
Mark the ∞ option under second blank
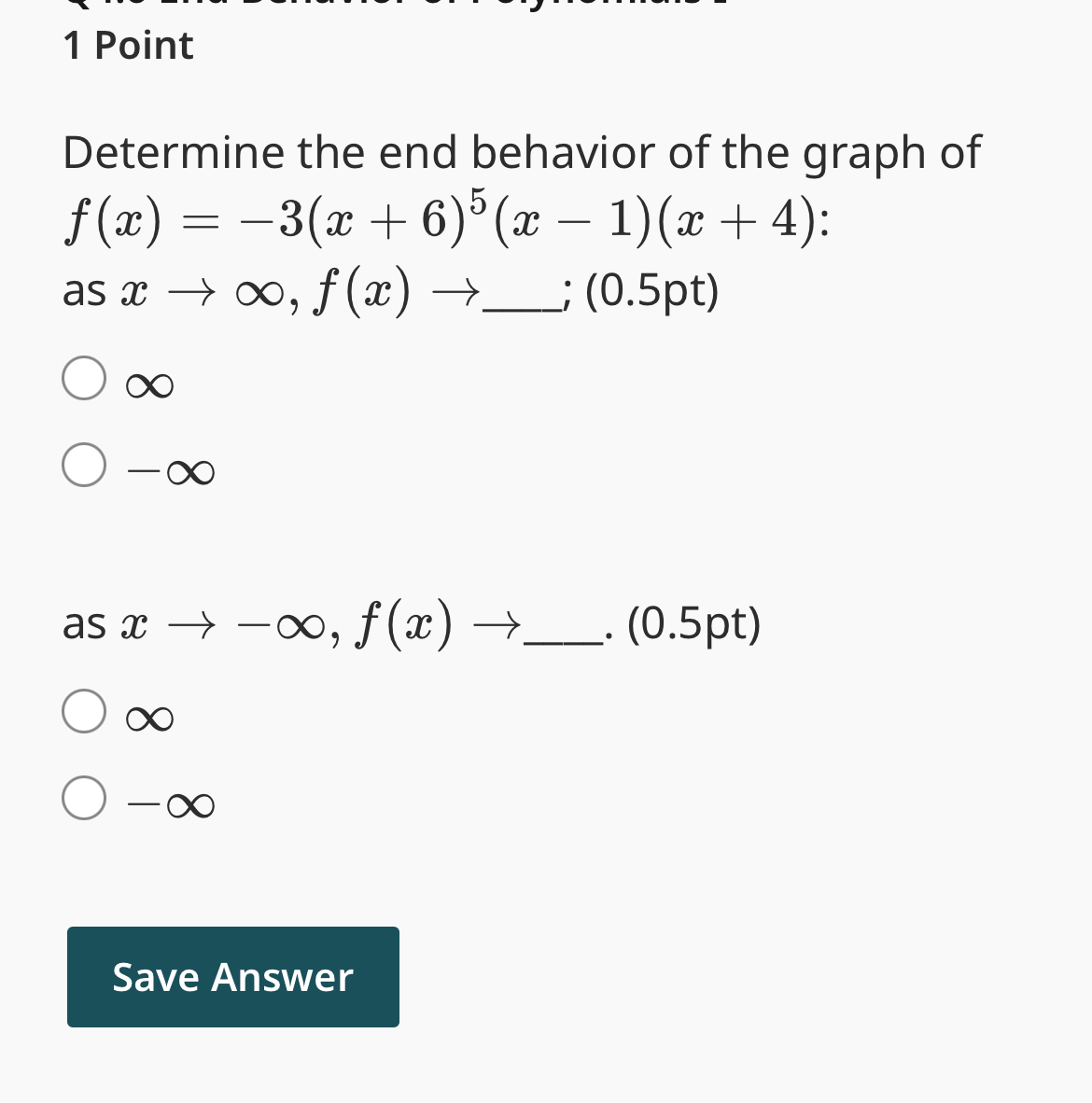(x=83, y=713)
